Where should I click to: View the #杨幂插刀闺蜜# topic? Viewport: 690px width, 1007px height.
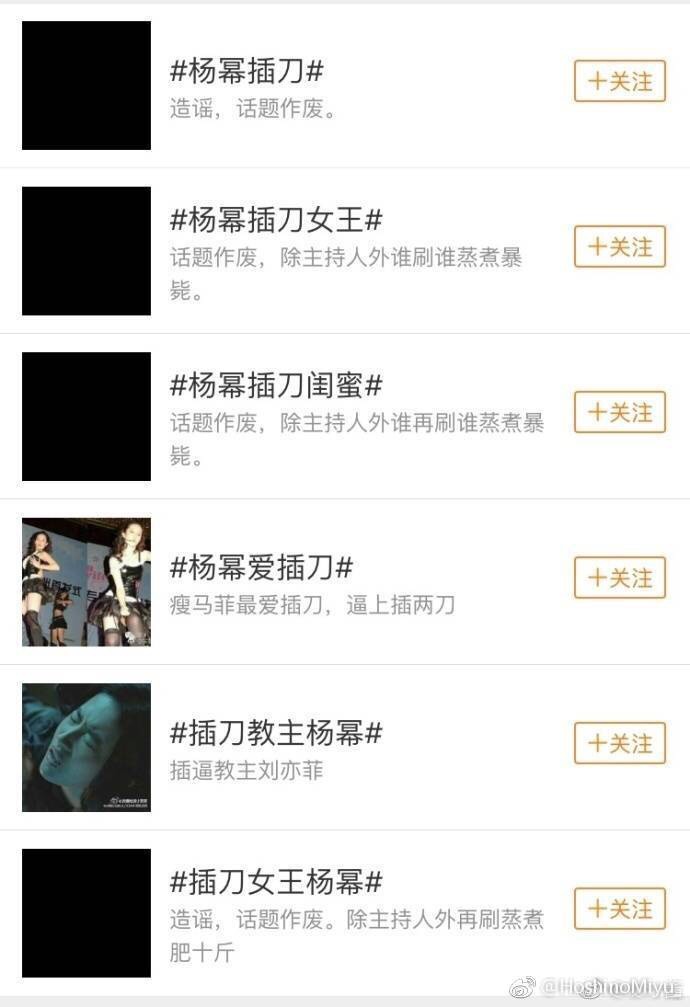(276, 386)
